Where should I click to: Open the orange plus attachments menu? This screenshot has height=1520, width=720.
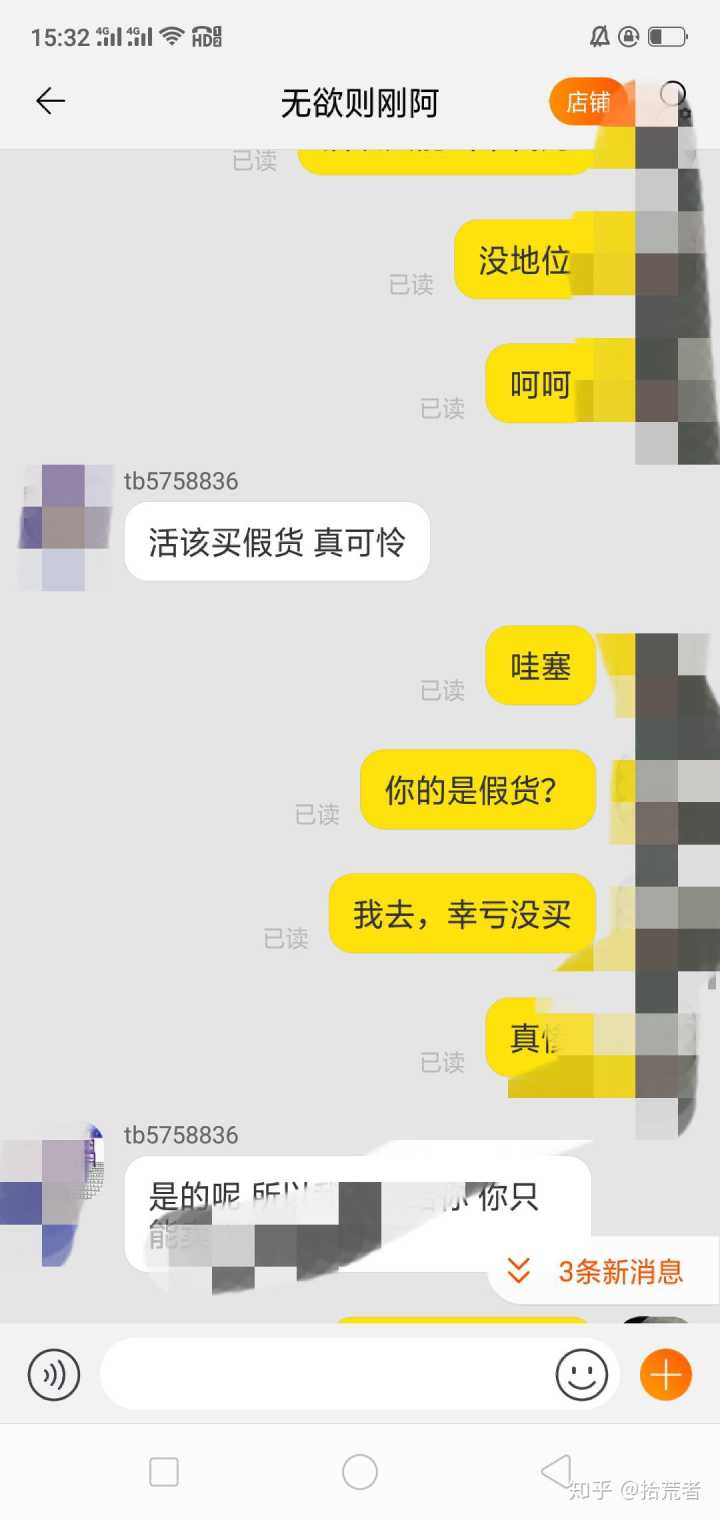665,1374
